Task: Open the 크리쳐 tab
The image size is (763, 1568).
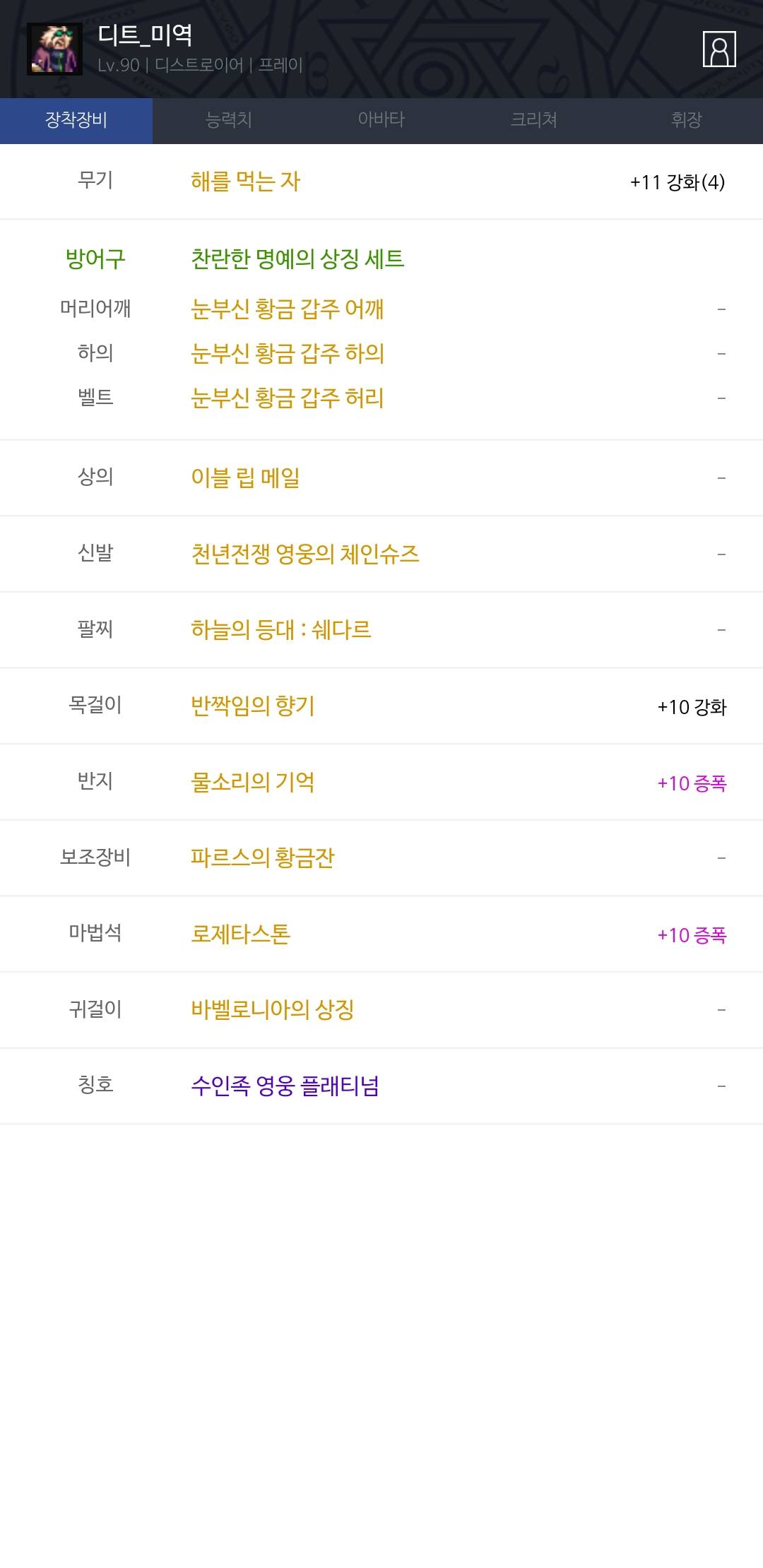Action: click(x=534, y=120)
